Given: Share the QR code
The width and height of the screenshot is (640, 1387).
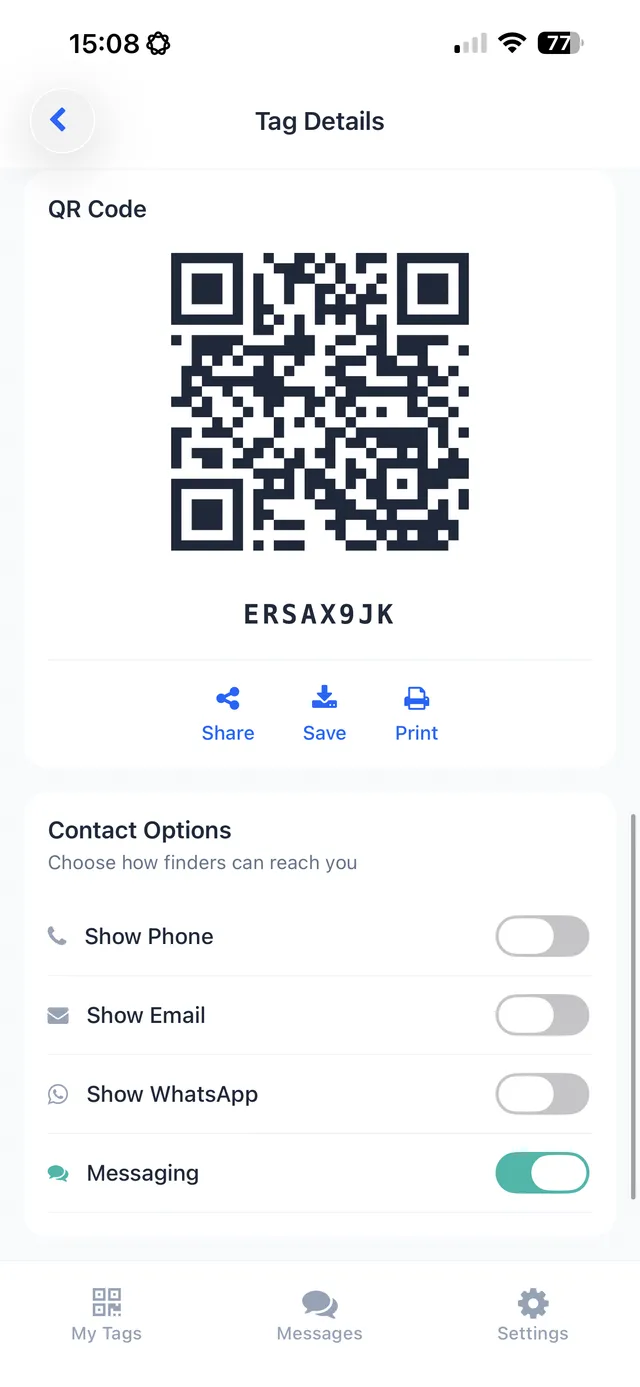Looking at the screenshot, I should 228,714.
